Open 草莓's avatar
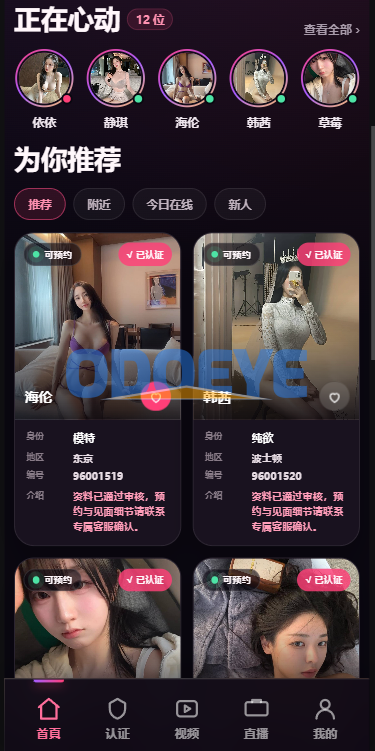The width and height of the screenshot is (375, 751). coord(330,78)
